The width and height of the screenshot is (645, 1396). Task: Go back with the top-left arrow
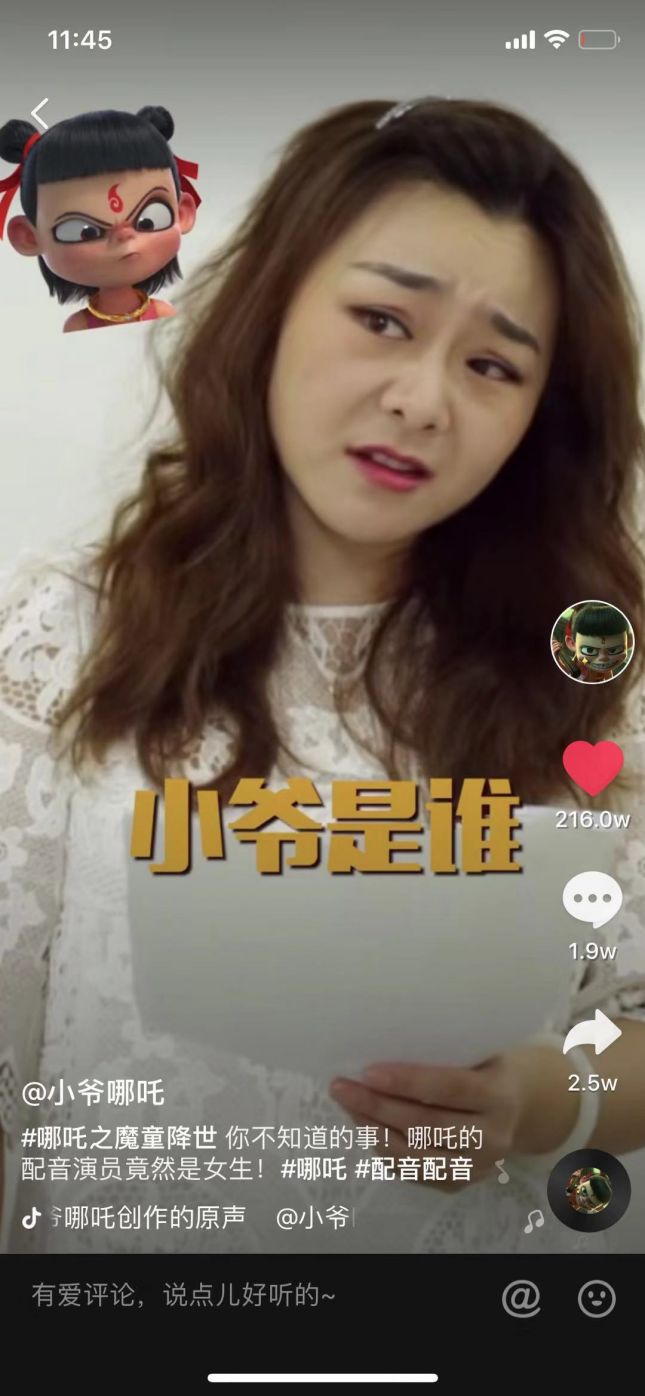click(40, 115)
